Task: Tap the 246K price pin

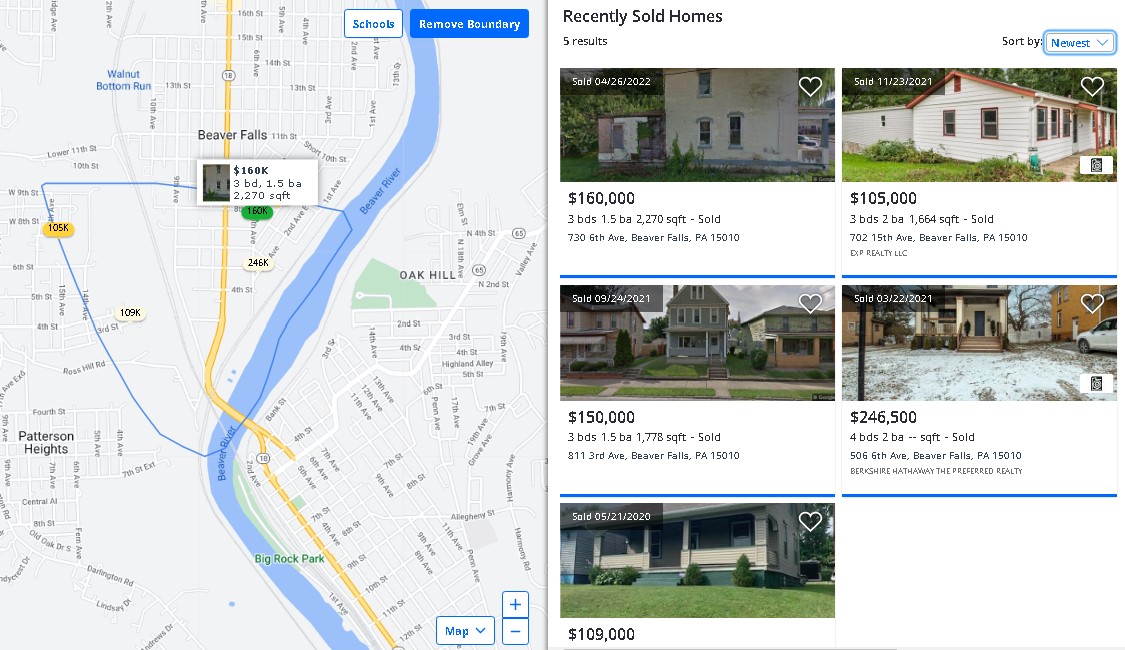Action: 258,263
